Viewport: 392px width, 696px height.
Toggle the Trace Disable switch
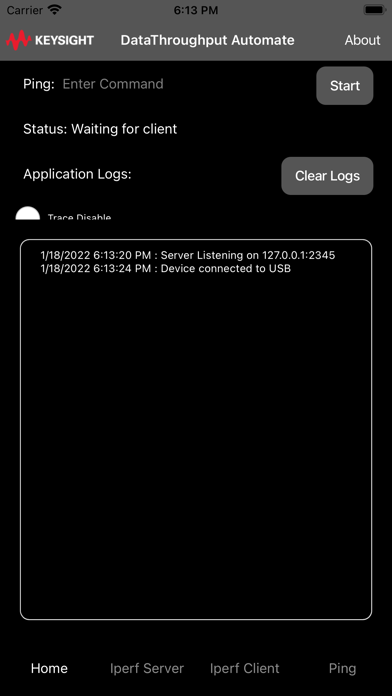[x=28, y=214]
